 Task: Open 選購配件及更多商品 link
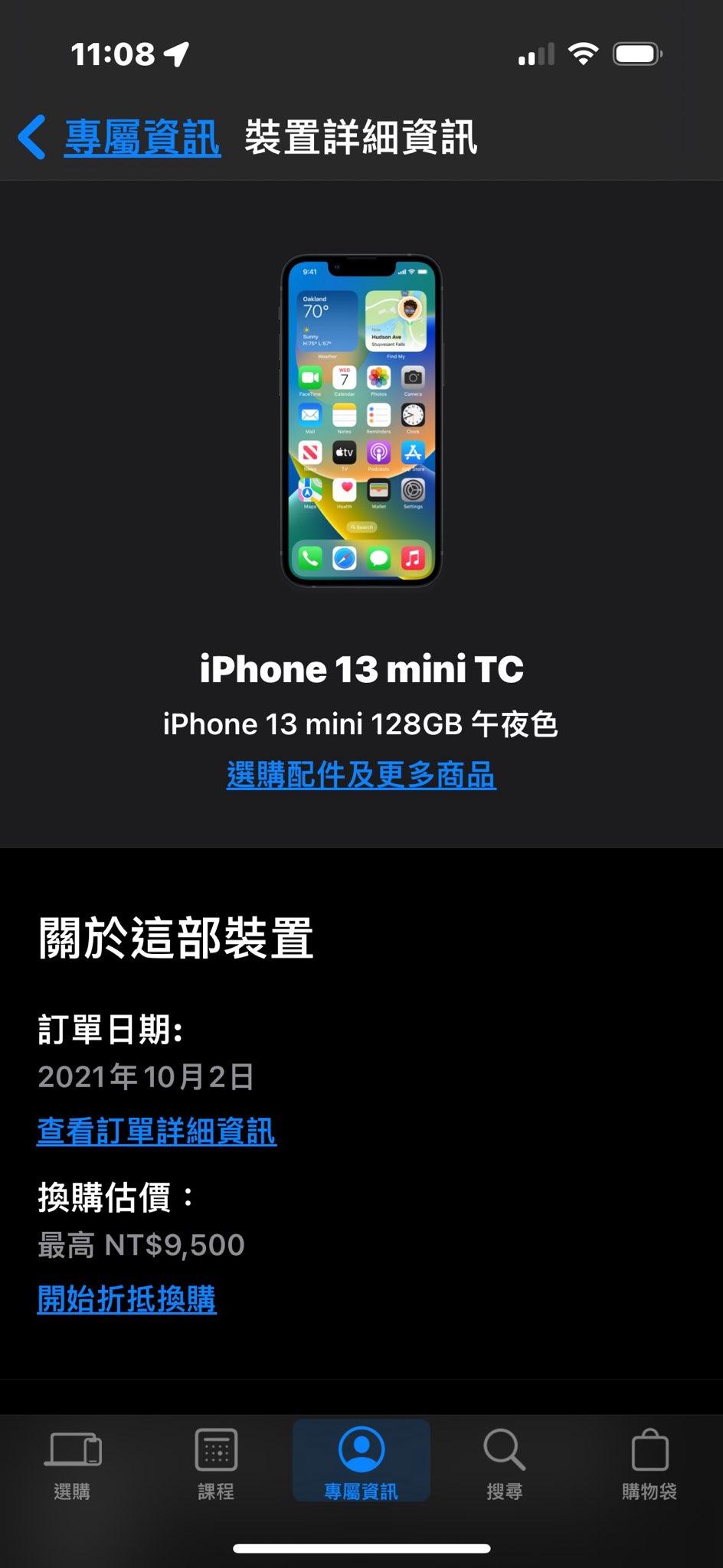coord(361,775)
